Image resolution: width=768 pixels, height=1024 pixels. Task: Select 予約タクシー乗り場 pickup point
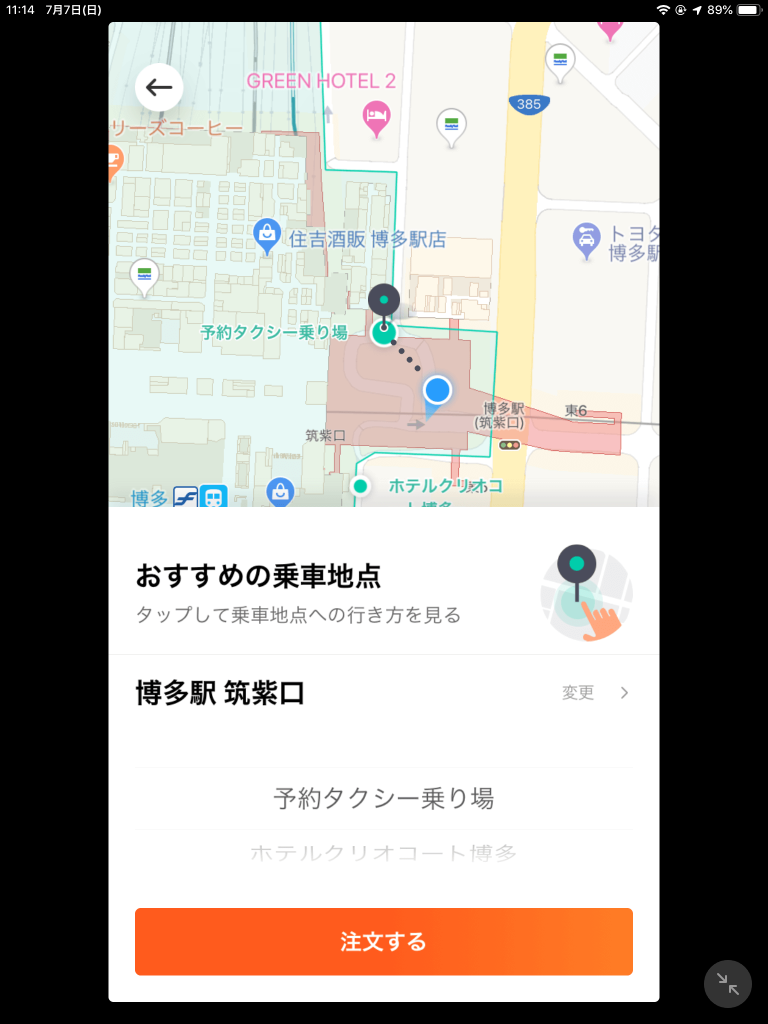click(x=383, y=798)
